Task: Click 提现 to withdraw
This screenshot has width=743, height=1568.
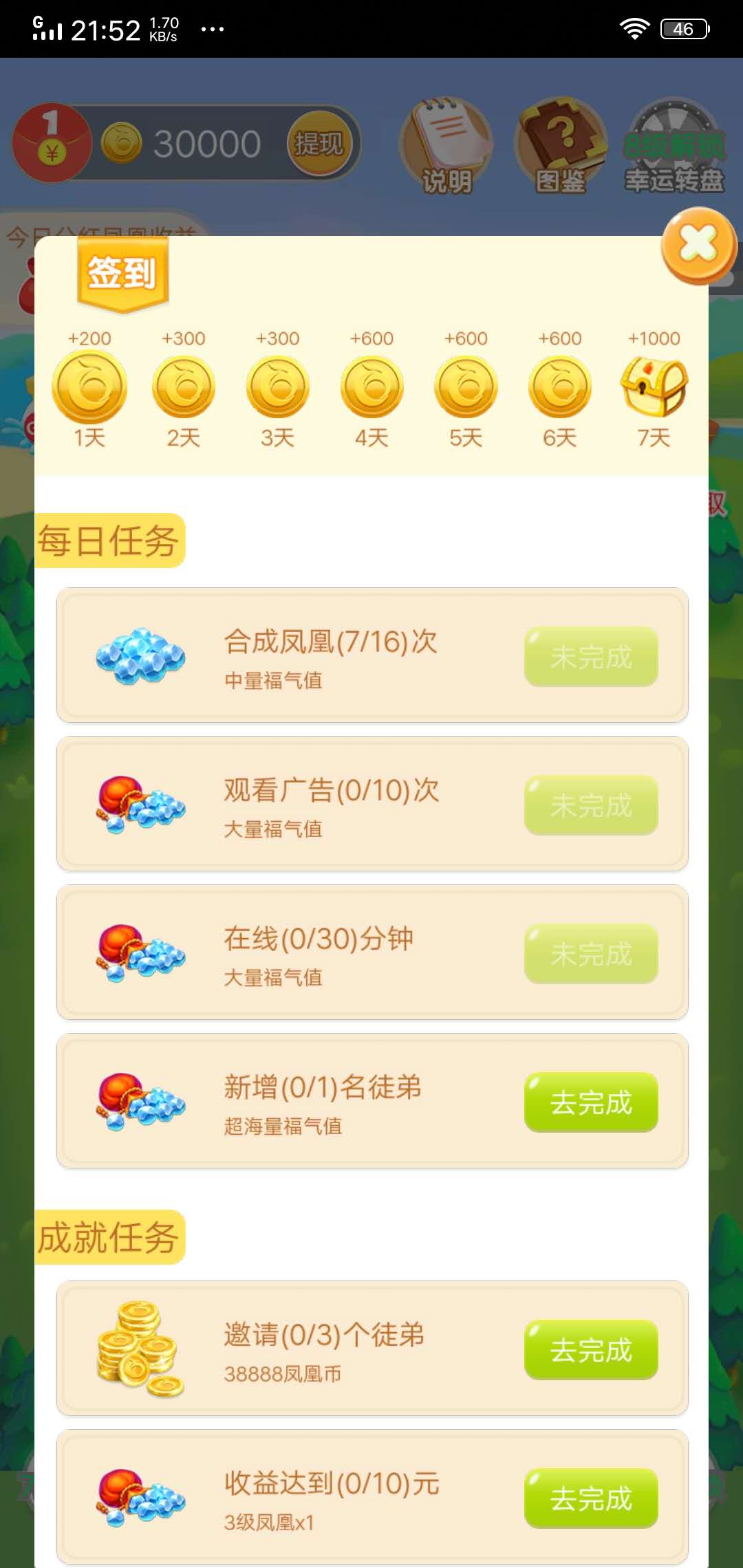Action: [320, 144]
